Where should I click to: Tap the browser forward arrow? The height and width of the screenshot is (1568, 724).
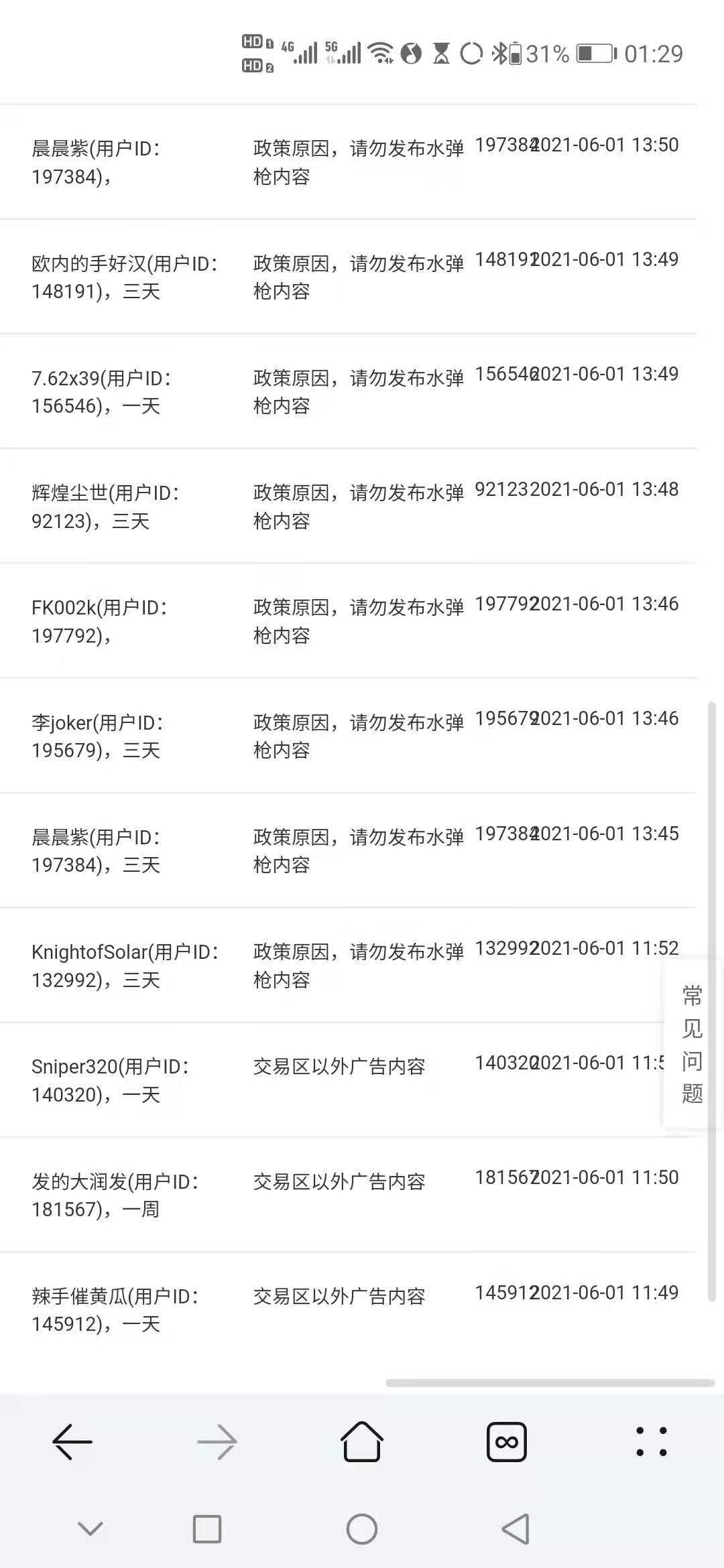tap(217, 1441)
